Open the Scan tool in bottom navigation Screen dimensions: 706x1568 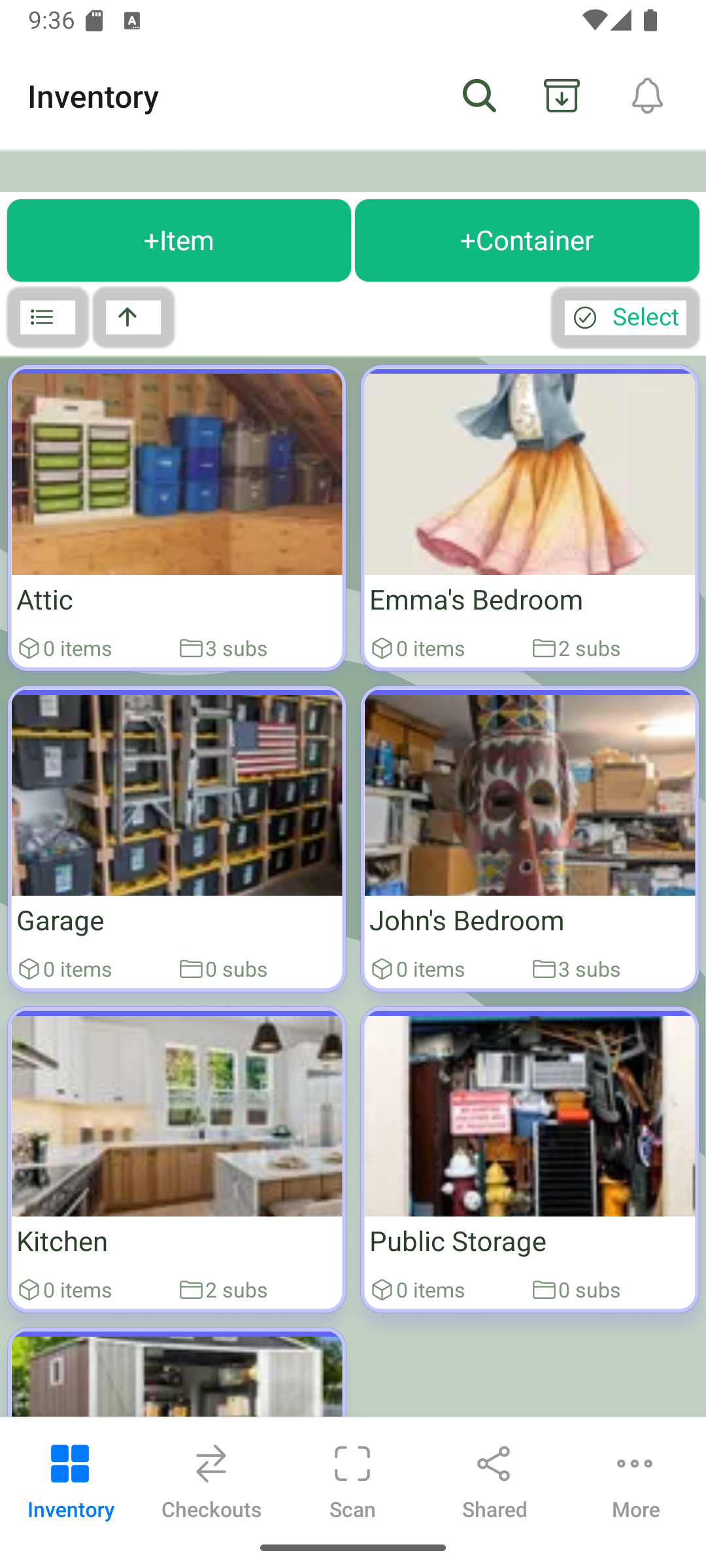pyautogui.click(x=352, y=1482)
